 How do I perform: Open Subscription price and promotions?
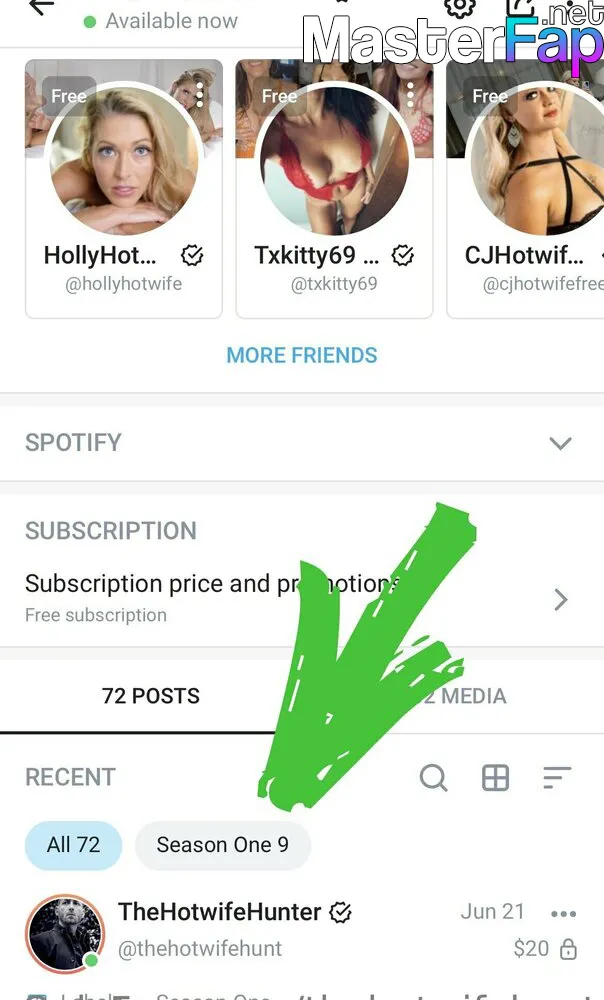(300, 597)
